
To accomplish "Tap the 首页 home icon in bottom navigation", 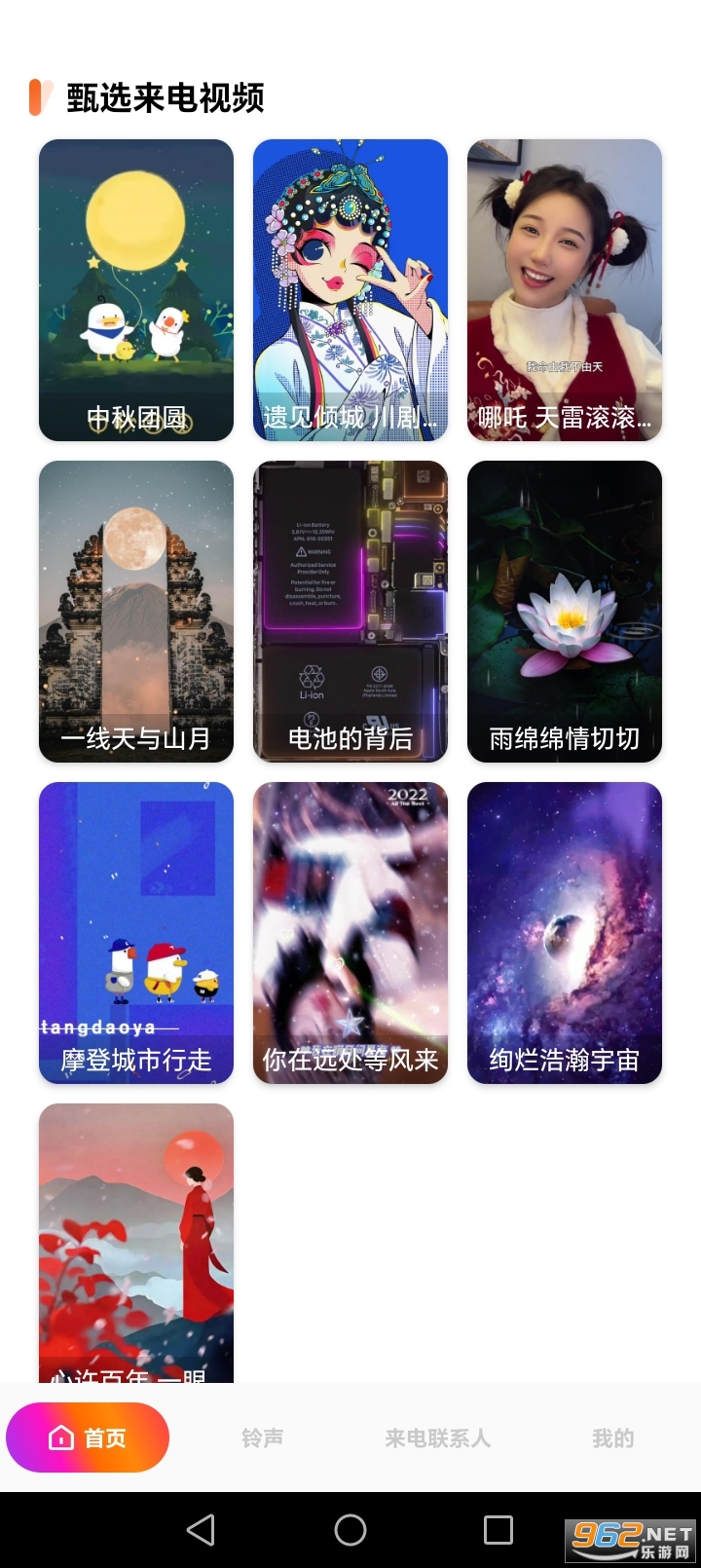I will pyautogui.click(x=60, y=1437).
